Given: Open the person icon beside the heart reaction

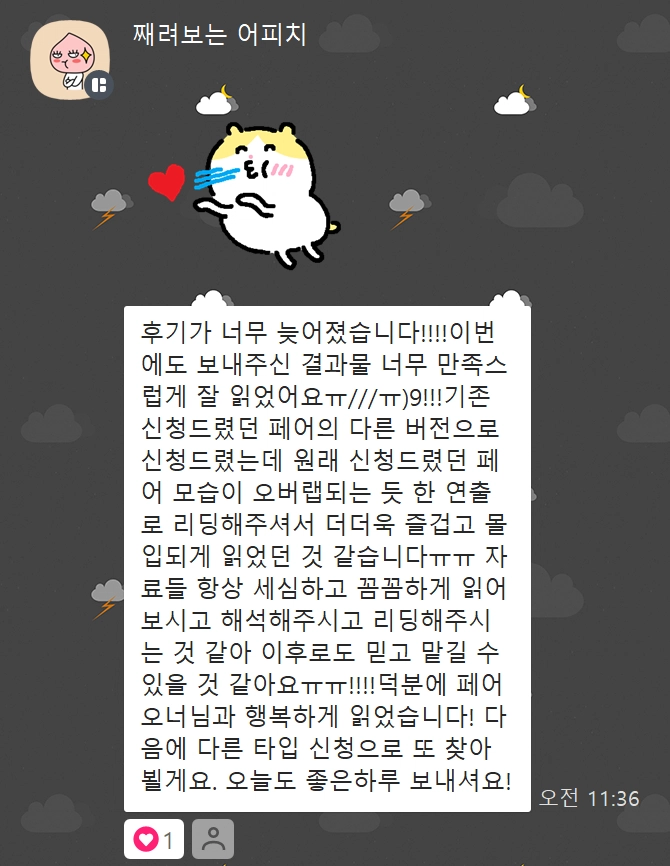Looking at the screenshot, I should coord(212,839).
